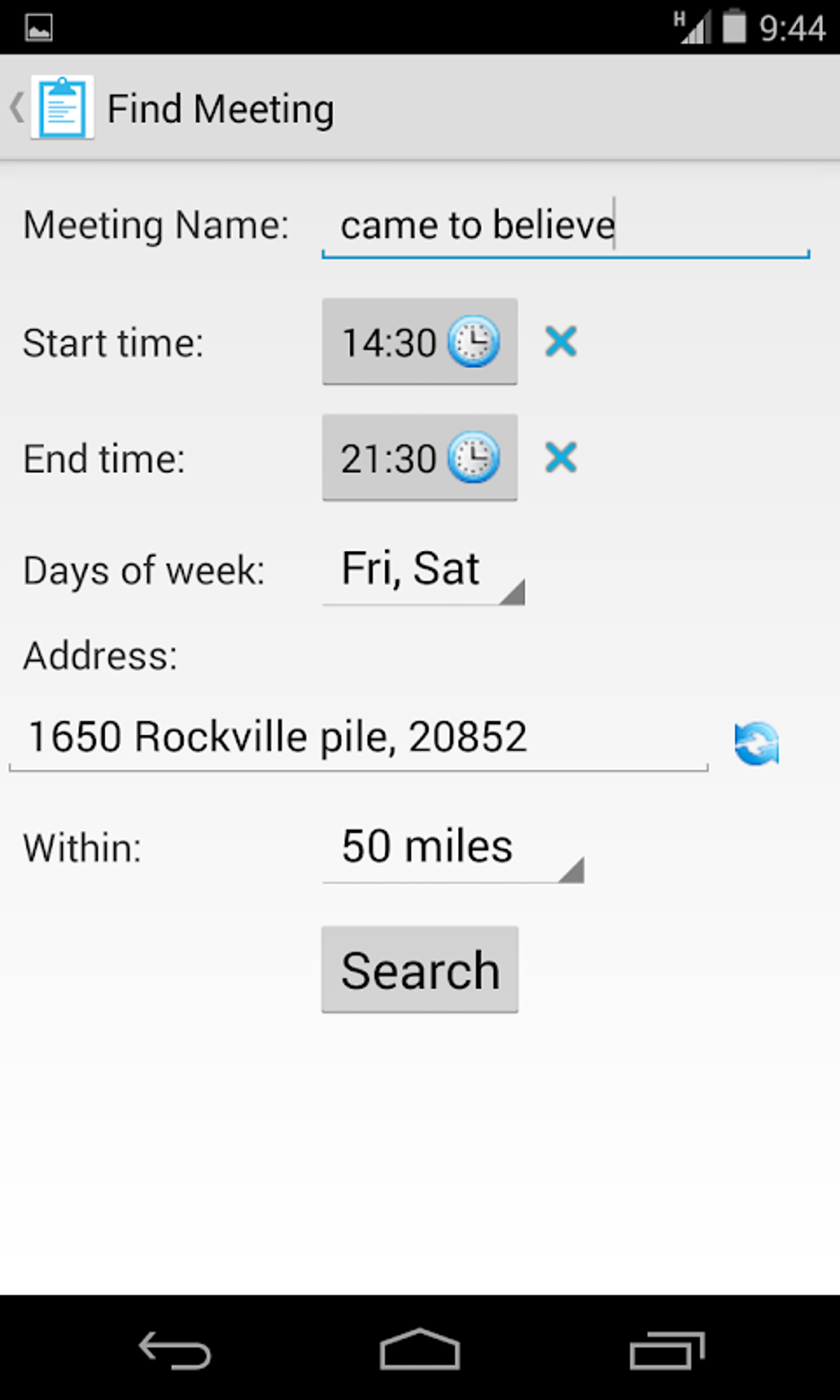Edit the Meeting Name text field

(565, 226)
